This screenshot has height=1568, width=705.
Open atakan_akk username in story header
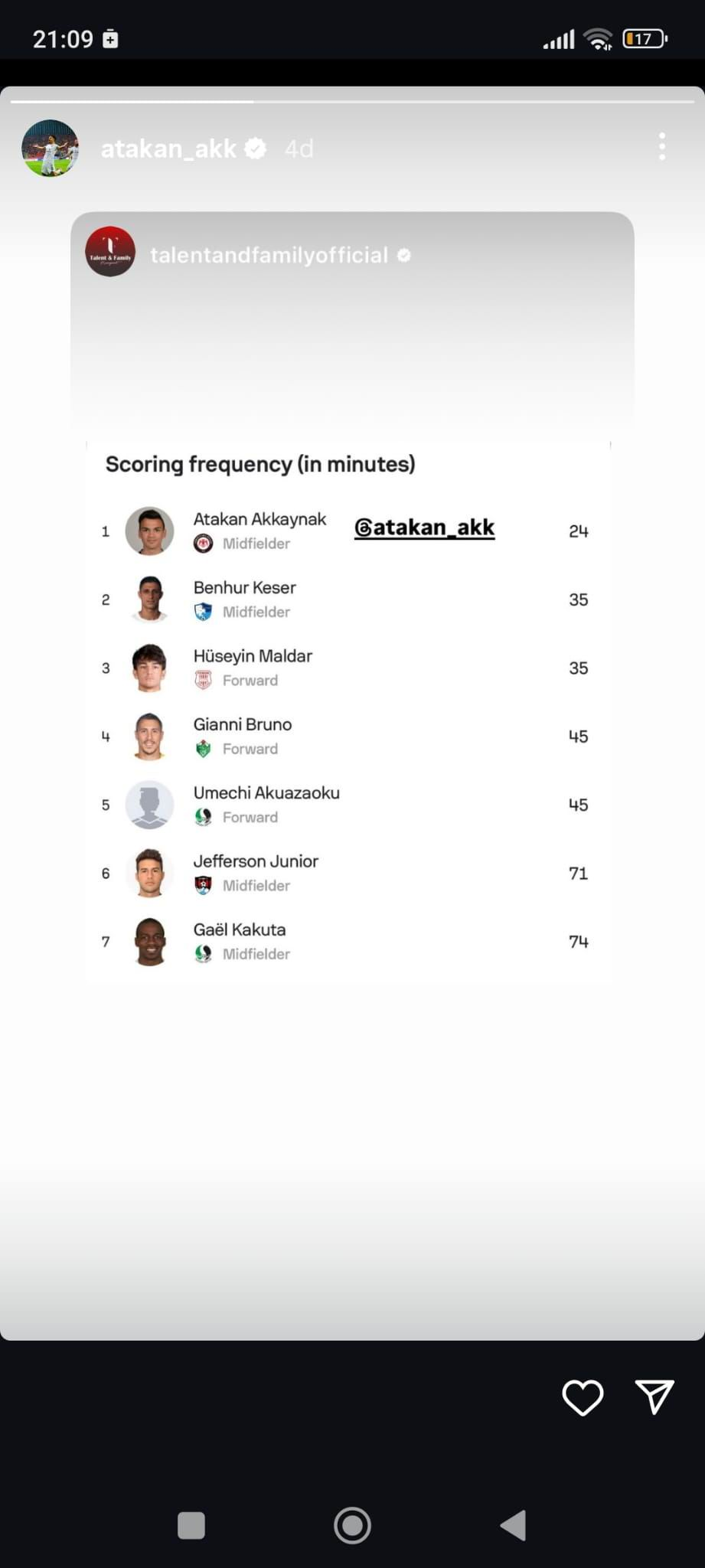168,149
